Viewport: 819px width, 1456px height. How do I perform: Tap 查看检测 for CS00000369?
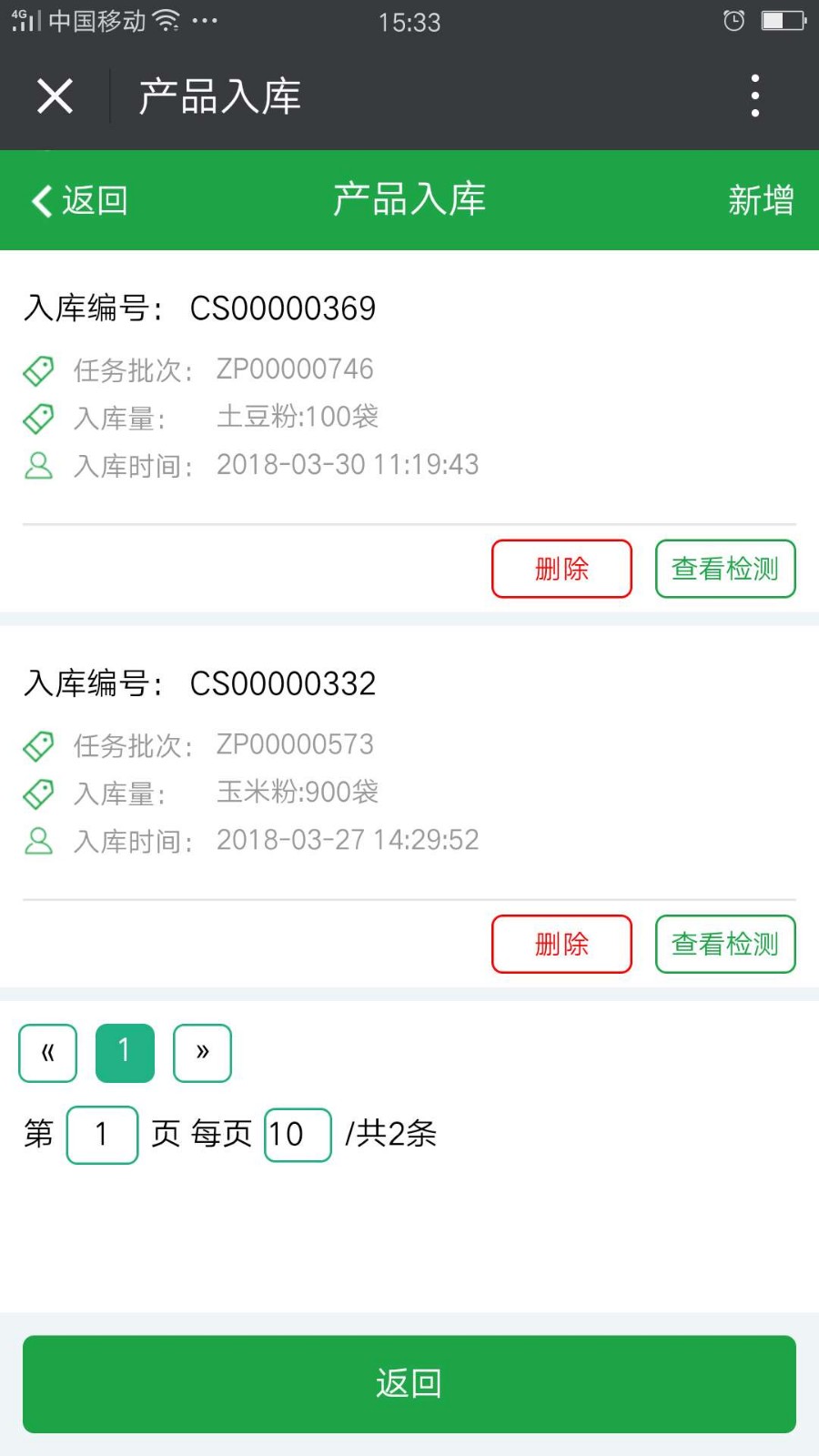[725, 569]
